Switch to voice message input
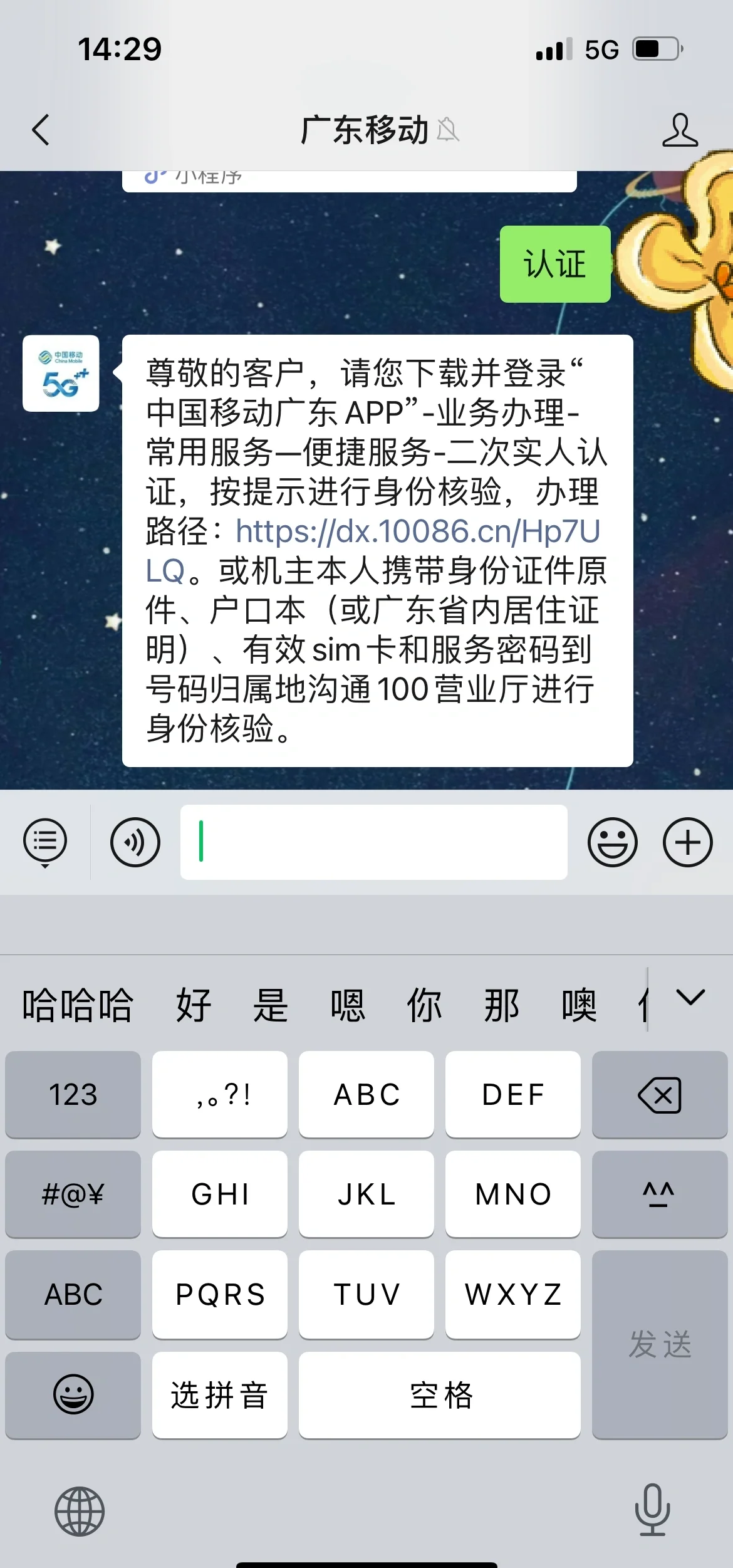The width and height of the screenshot is (733, 1568). click(135, 842)
